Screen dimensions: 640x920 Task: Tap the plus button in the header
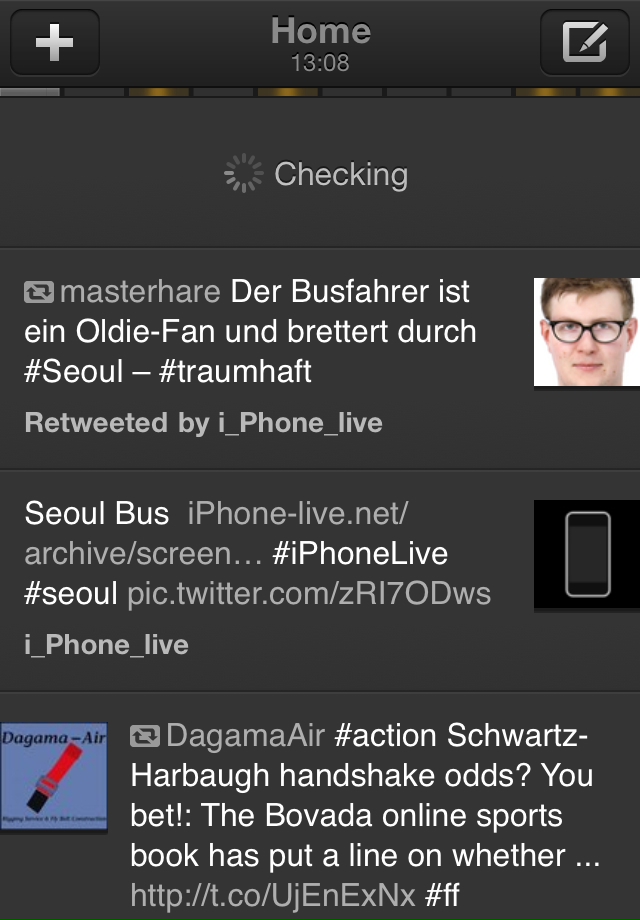pyautogui.click(x=55, y=43)
